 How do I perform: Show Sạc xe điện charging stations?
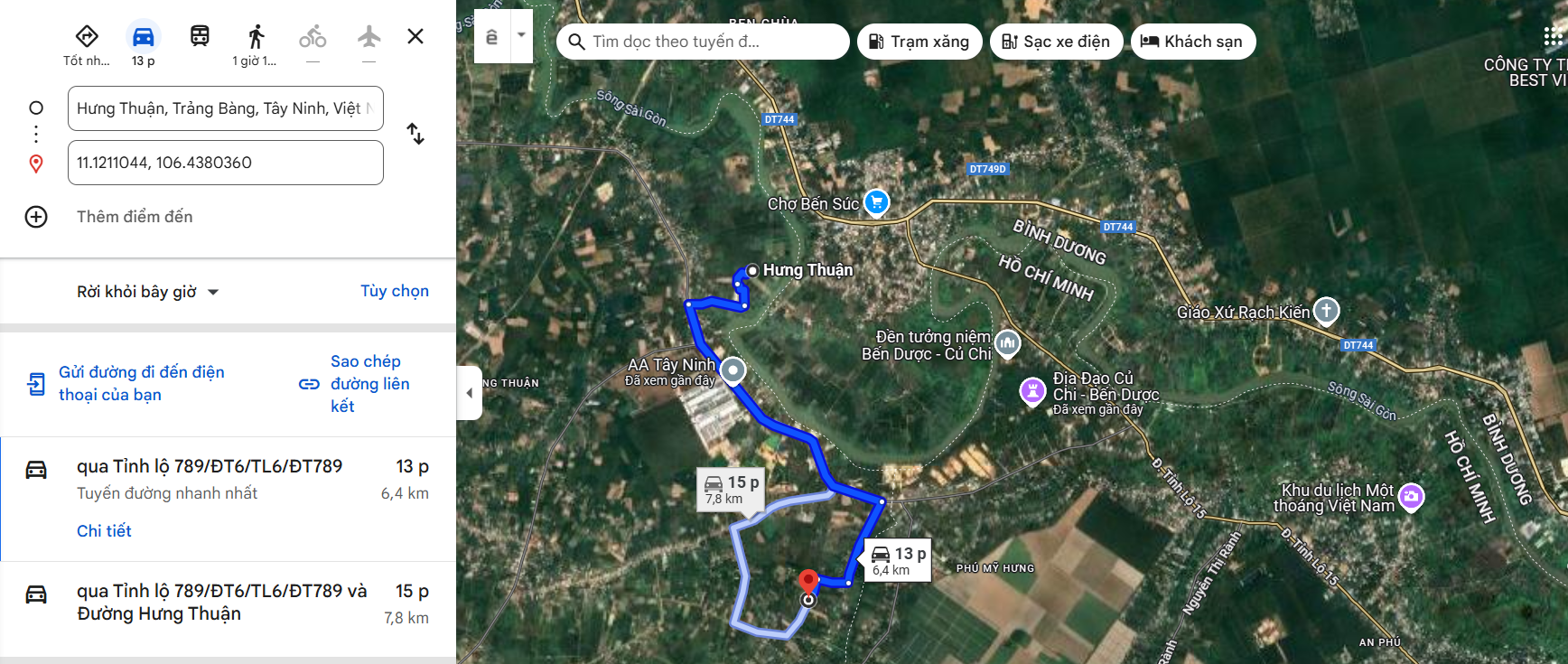[x=1056, y=42]
